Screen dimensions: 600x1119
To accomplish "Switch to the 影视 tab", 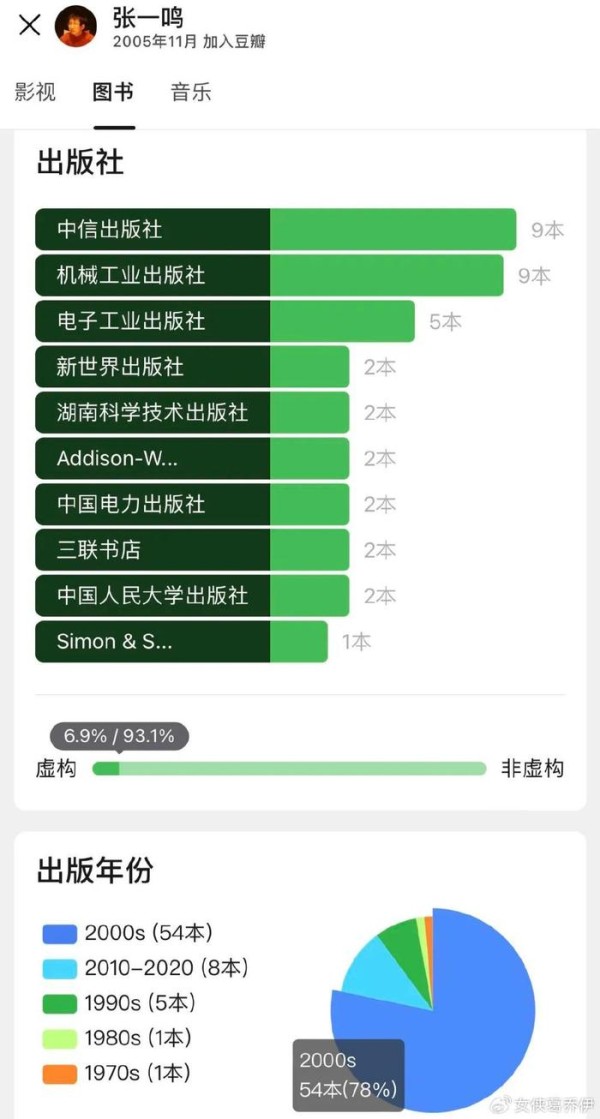I will click(34, 93).
